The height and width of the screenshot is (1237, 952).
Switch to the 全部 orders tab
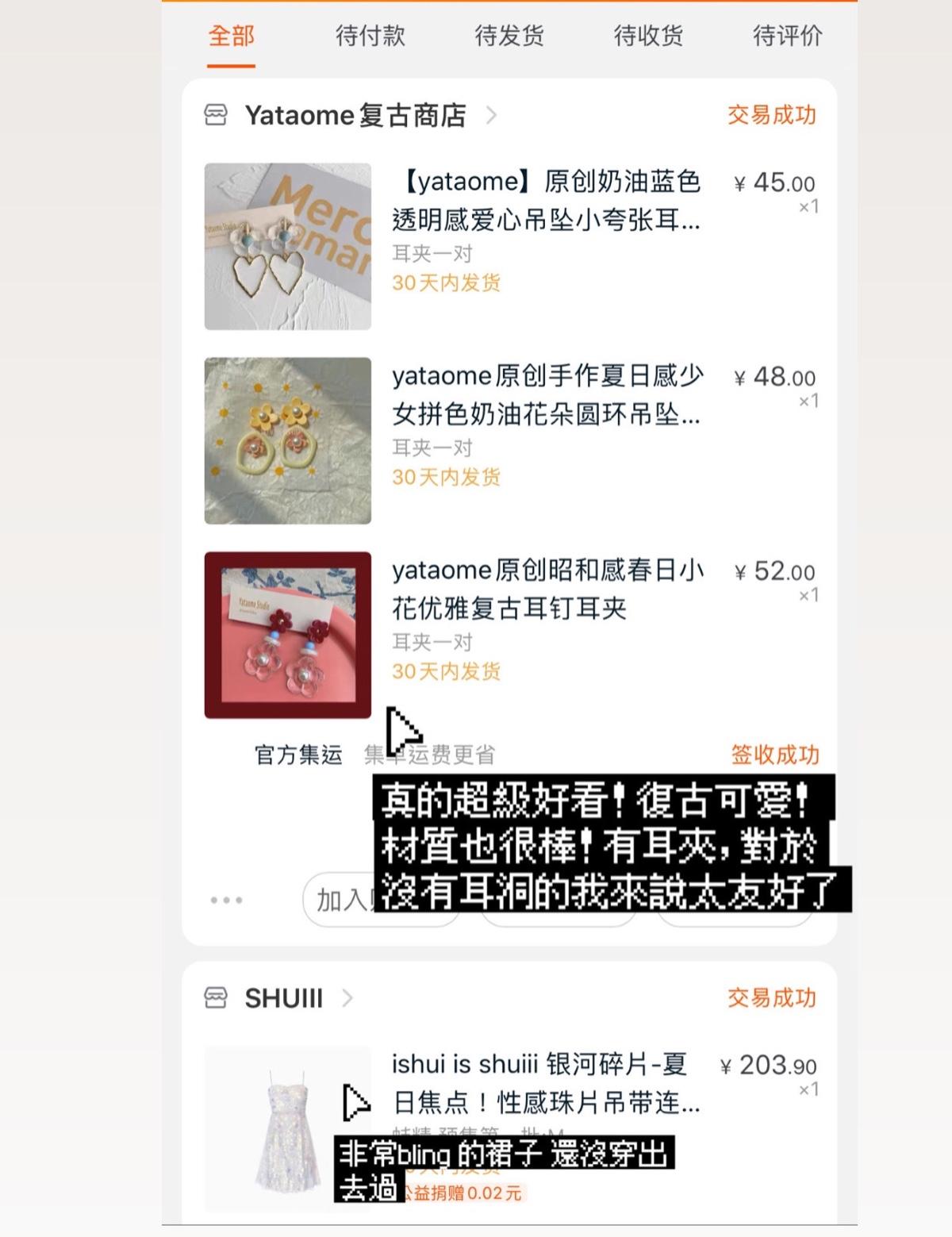pyautogui.click(x=231, y=36)
